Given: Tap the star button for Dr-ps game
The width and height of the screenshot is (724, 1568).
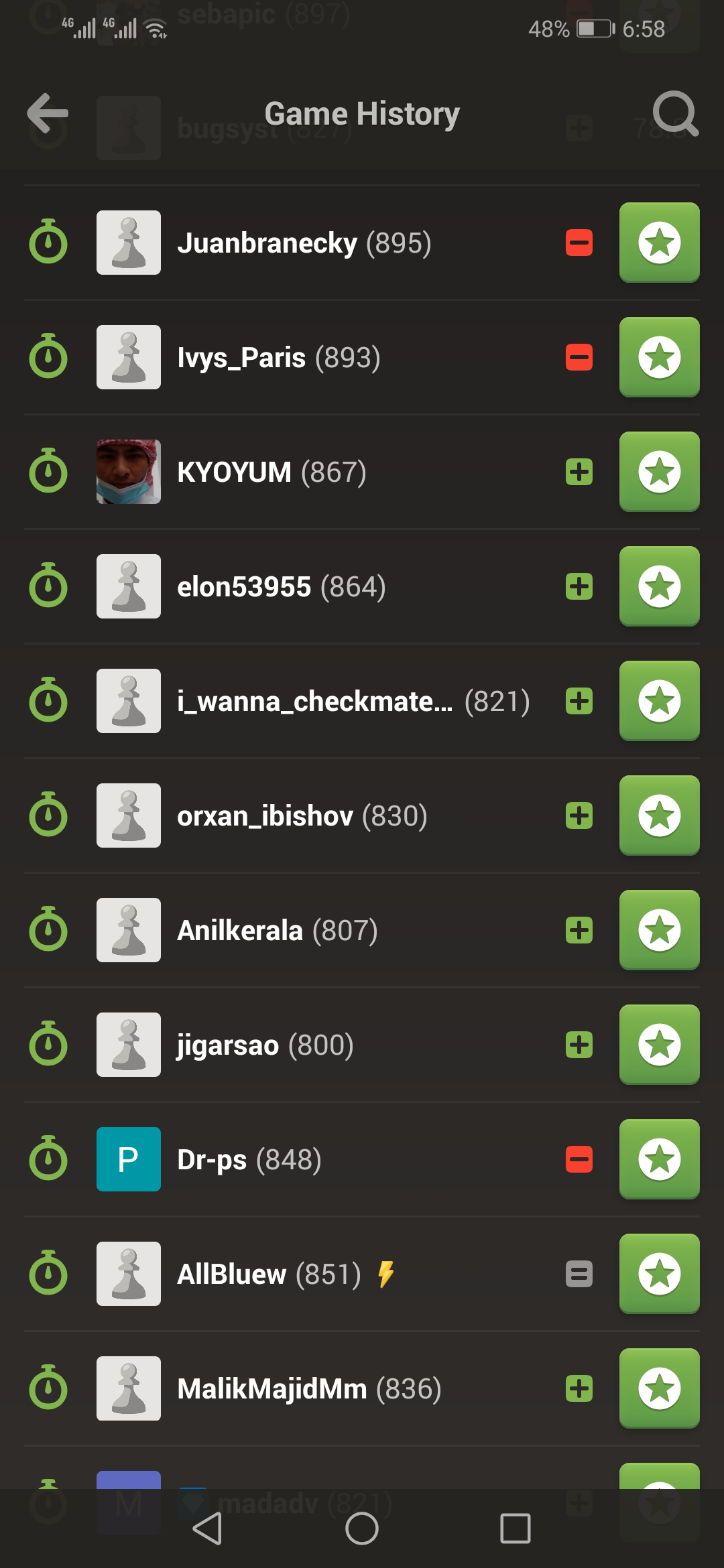Looking at the screenshot, I should click(659, 1159).
